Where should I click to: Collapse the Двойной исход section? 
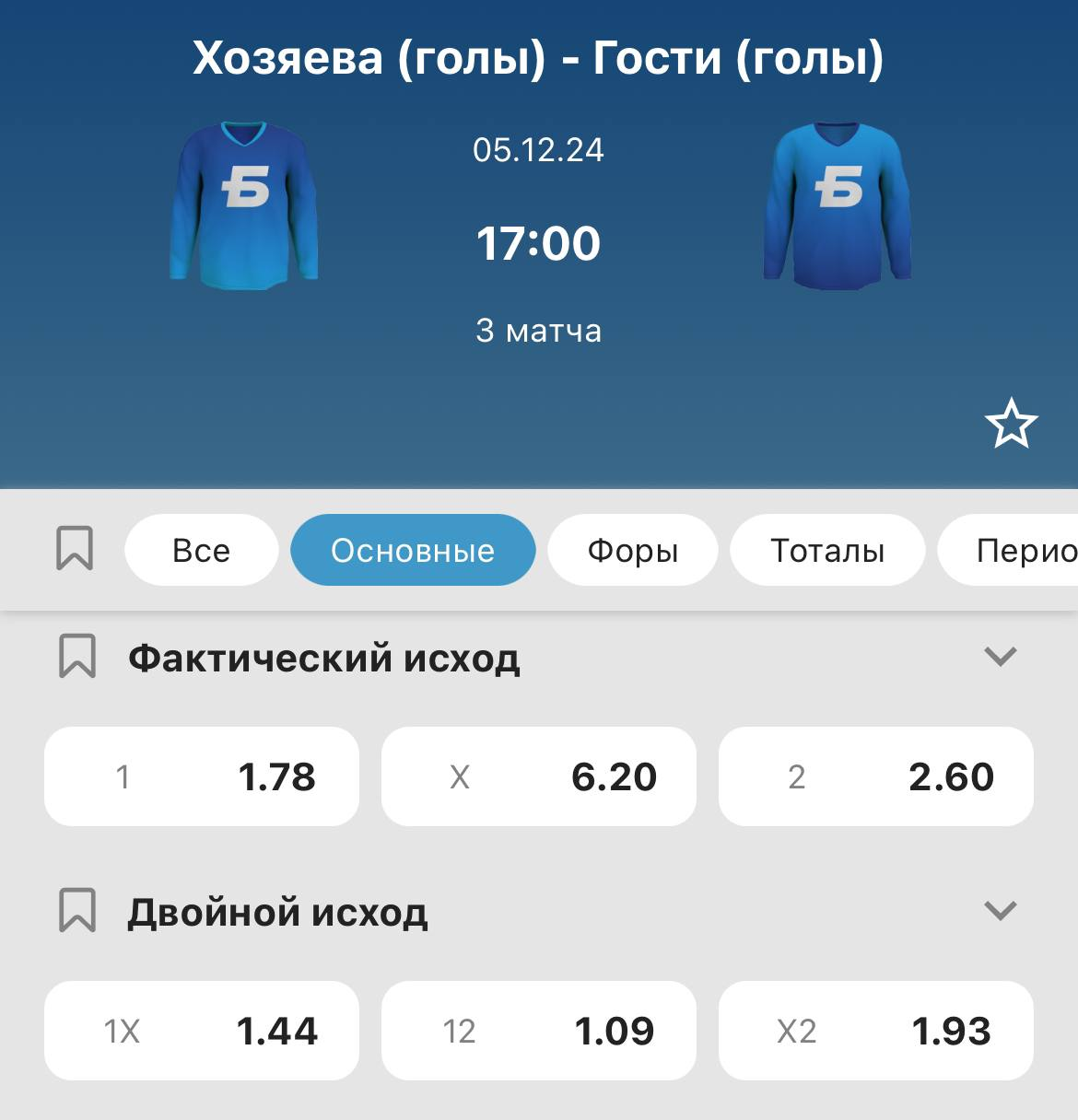tap(1000, 911)
